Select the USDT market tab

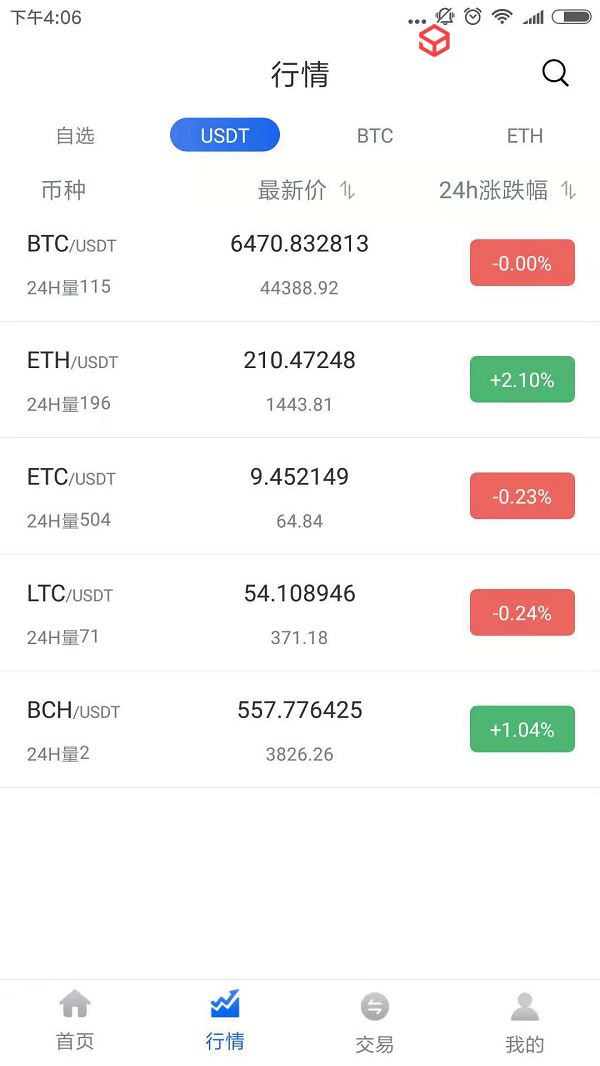(x=225, y=135)
